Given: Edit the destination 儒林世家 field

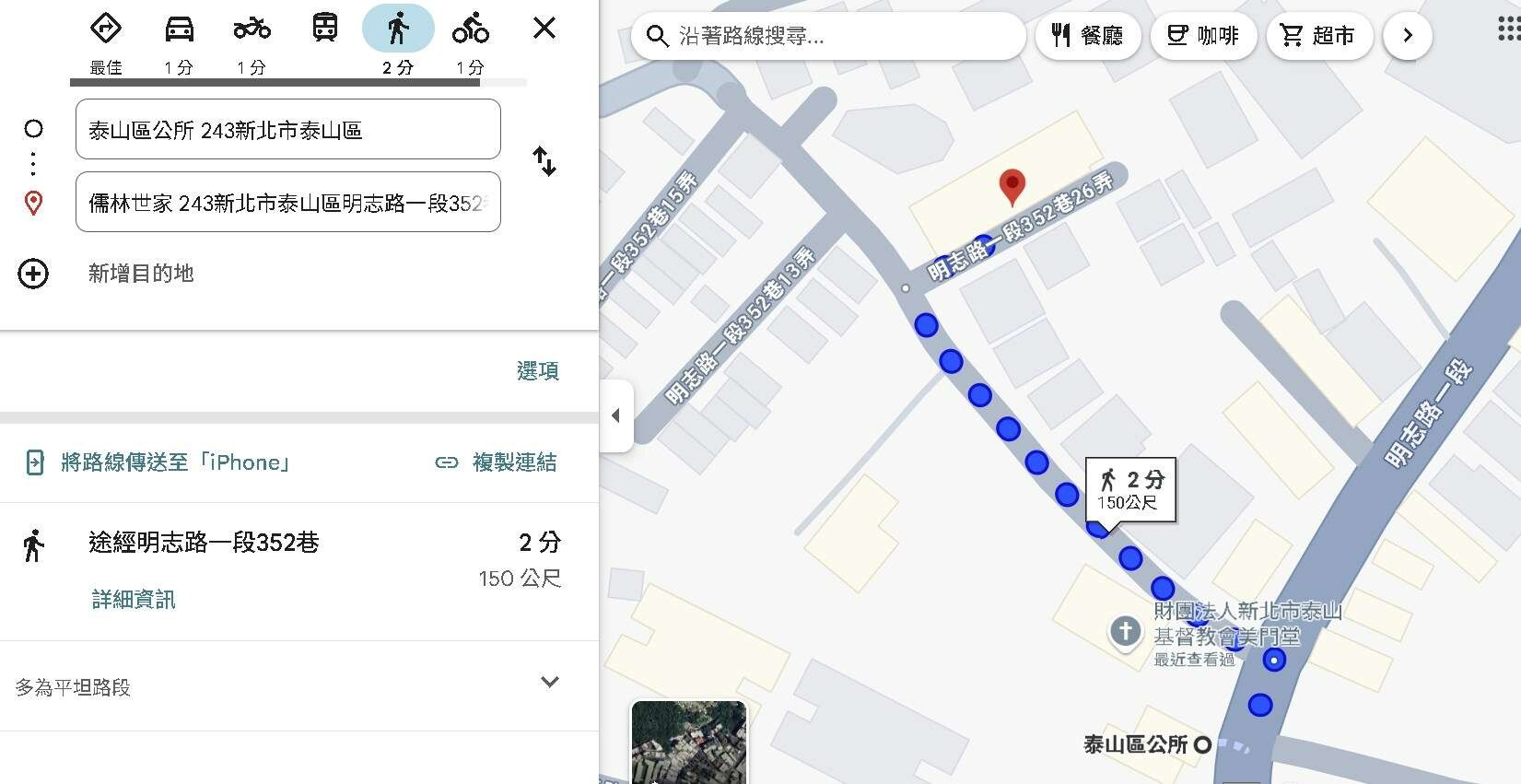Looking at the screenshot, I should tap(287, 203).
